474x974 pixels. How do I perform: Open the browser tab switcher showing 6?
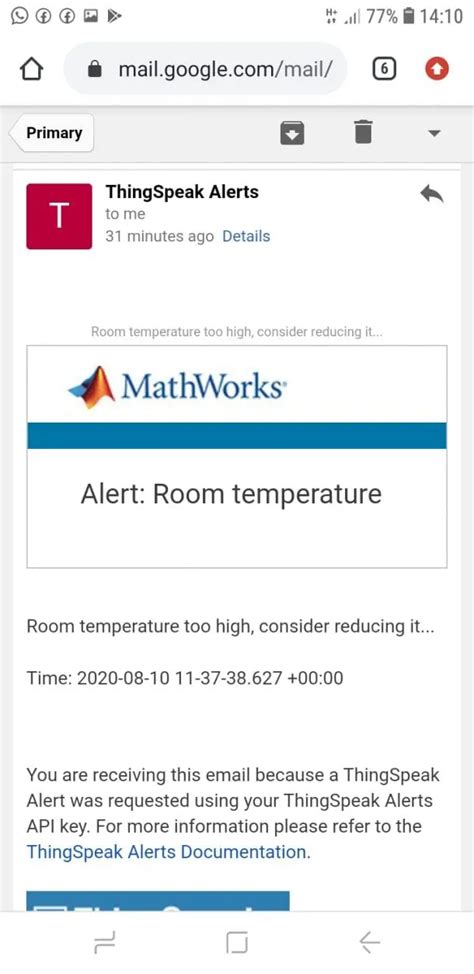point(384,70)
